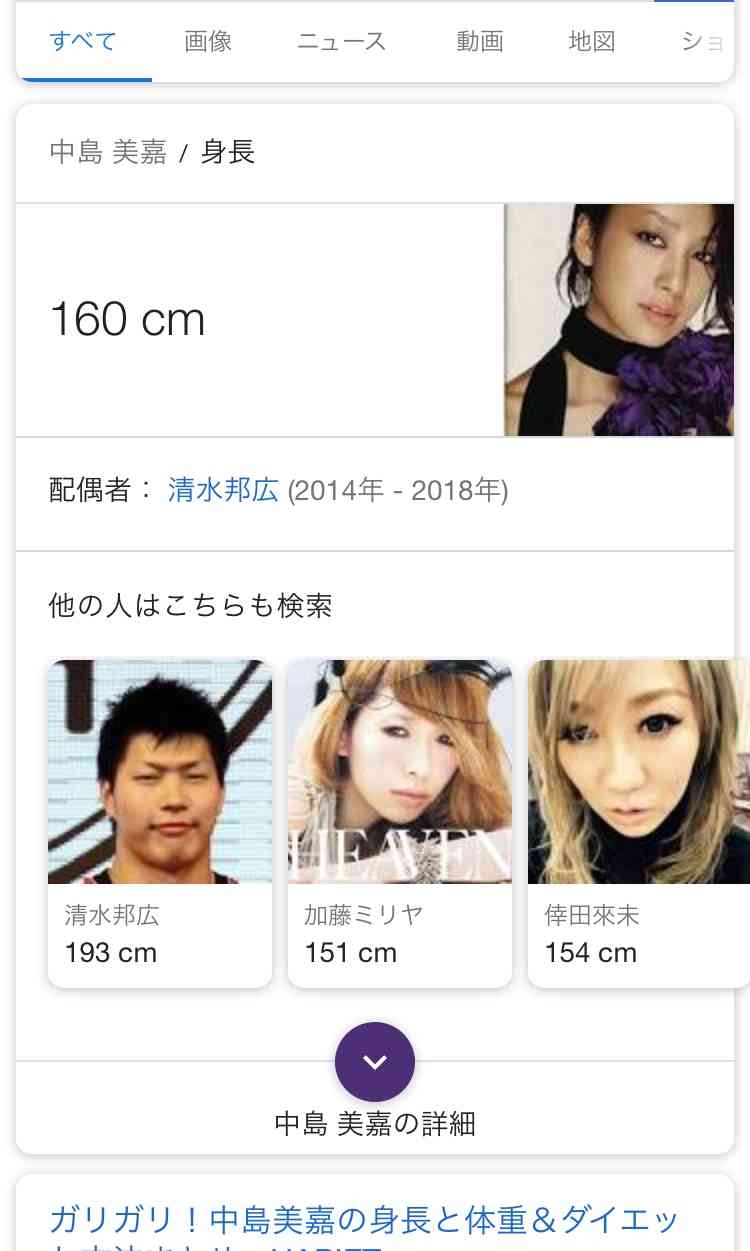
Task: Click the 160 cm height value
Action: [127, 320]
